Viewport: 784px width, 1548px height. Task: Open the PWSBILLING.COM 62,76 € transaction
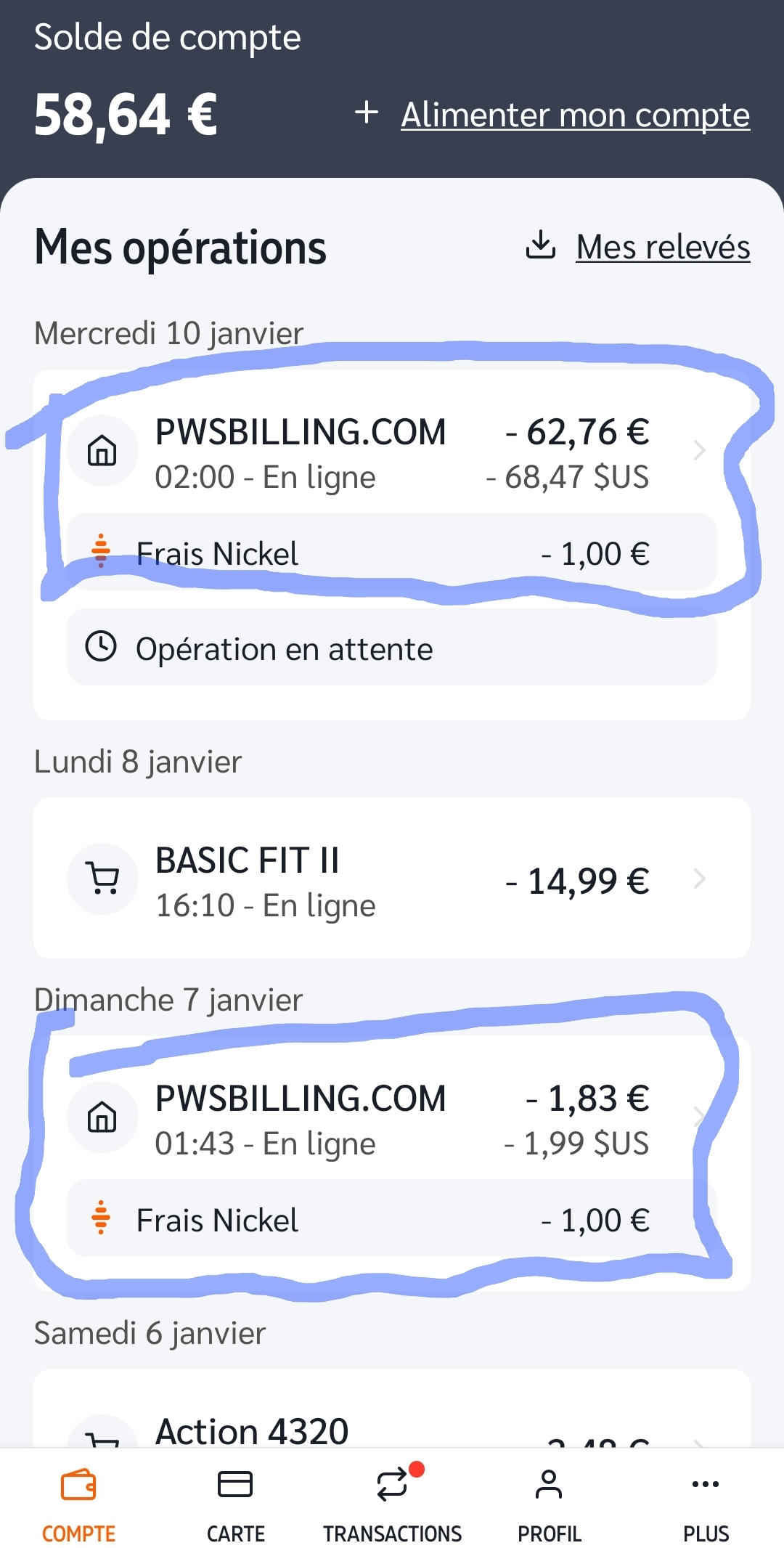(x=392, y=452)
